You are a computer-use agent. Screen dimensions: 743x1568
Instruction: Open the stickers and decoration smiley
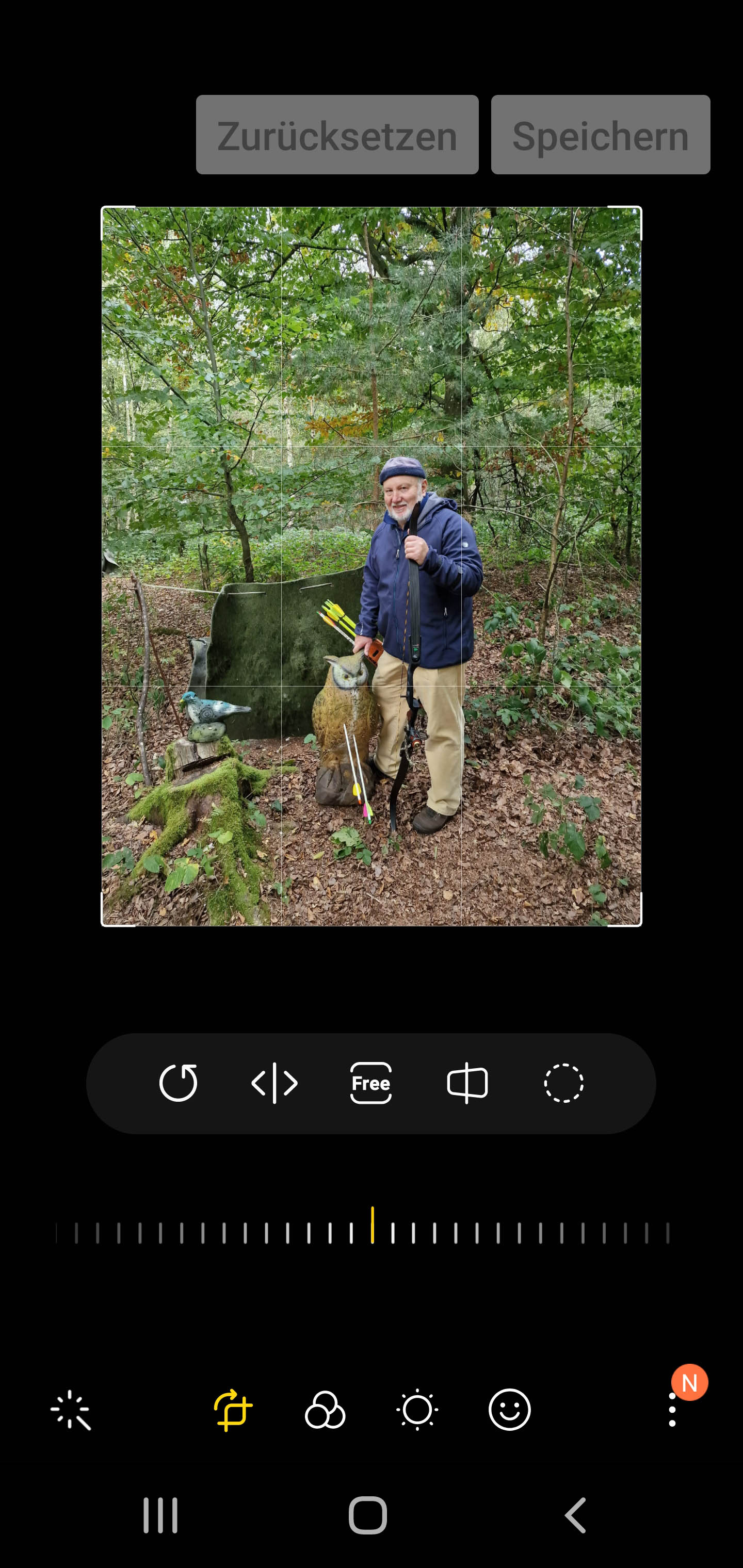(x=510, y=1410)
